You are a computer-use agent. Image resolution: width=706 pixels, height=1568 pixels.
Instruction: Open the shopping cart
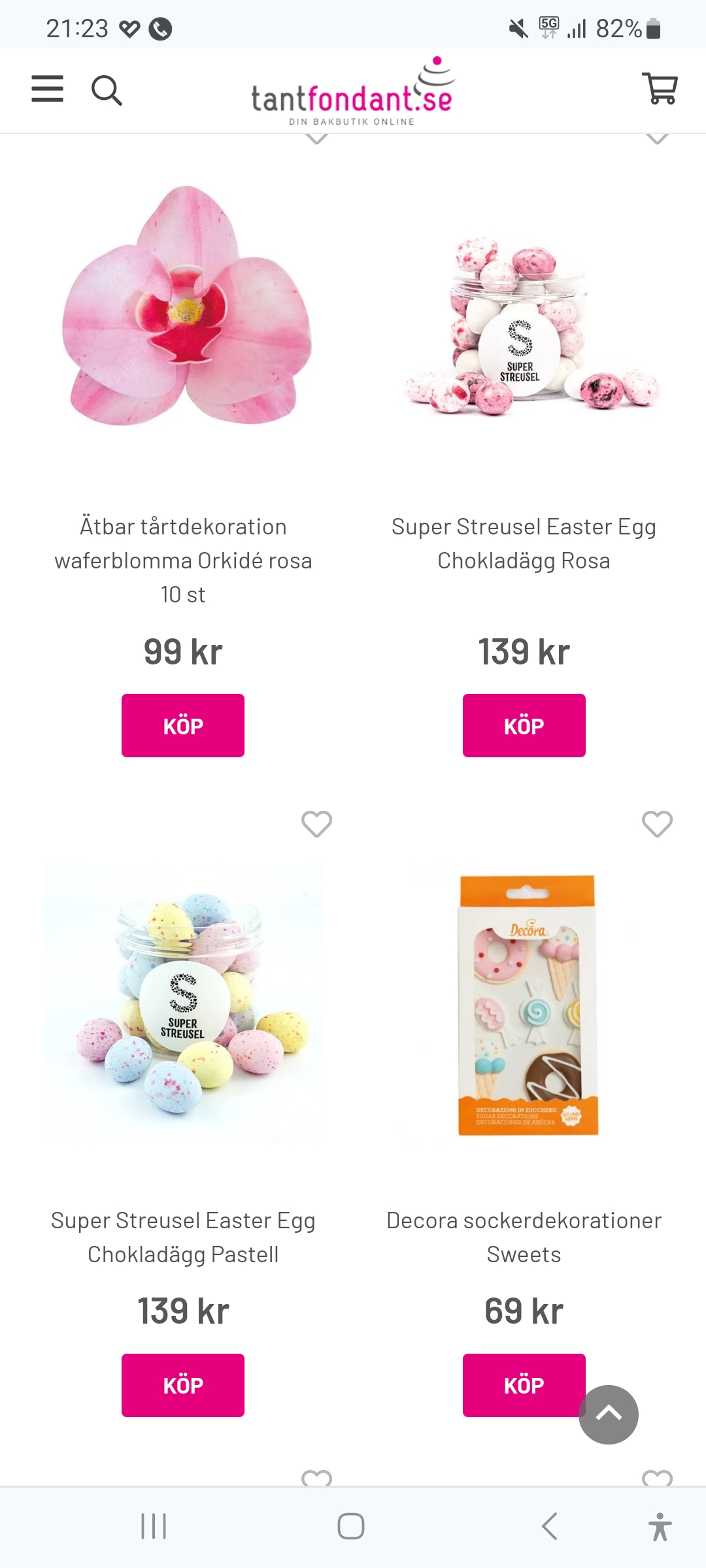tap(660, 88)
